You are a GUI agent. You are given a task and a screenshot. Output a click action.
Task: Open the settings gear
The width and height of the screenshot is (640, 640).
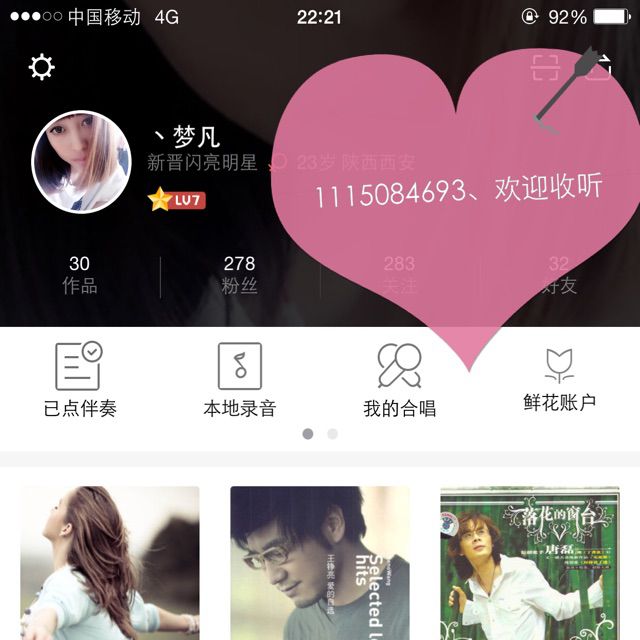click(x=42, y=68)
